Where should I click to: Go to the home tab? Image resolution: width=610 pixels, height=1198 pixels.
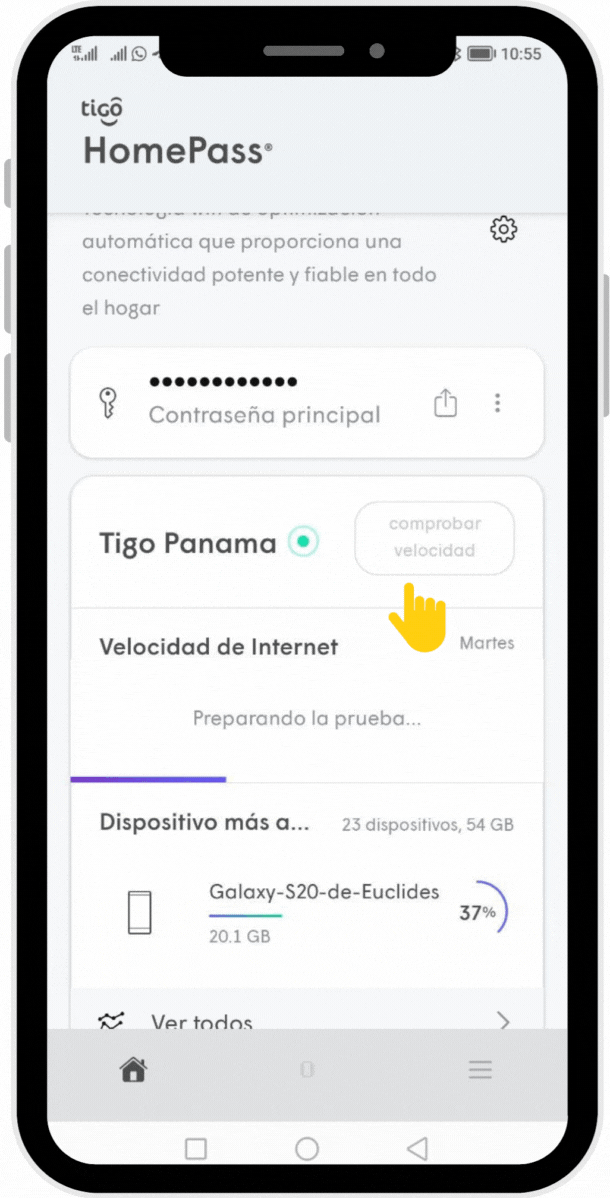click(133, 1070)
